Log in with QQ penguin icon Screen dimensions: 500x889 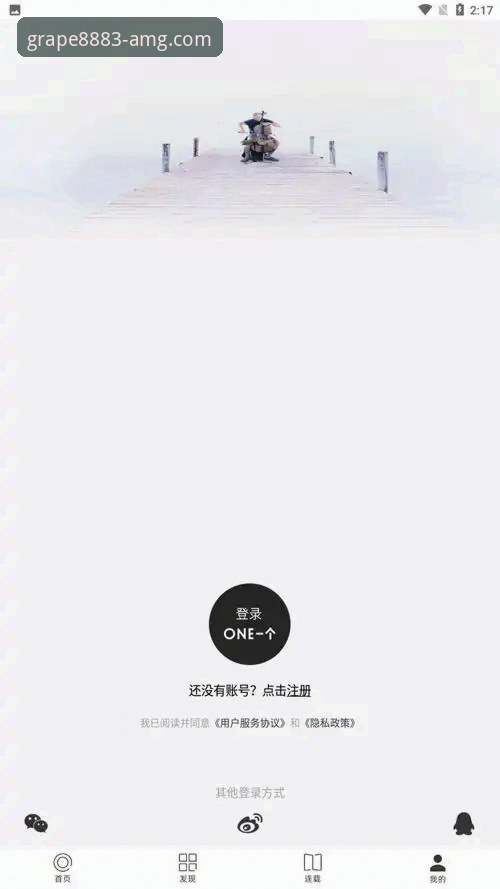click(464, 823)
